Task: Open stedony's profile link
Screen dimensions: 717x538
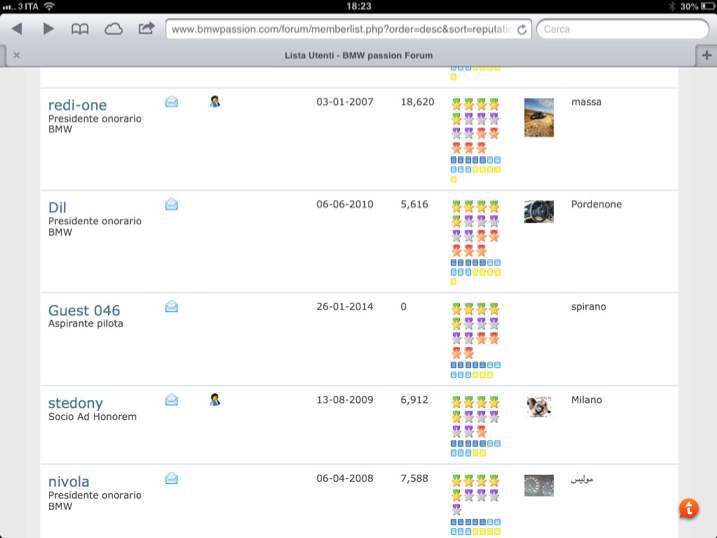Action: pos(75,403)
